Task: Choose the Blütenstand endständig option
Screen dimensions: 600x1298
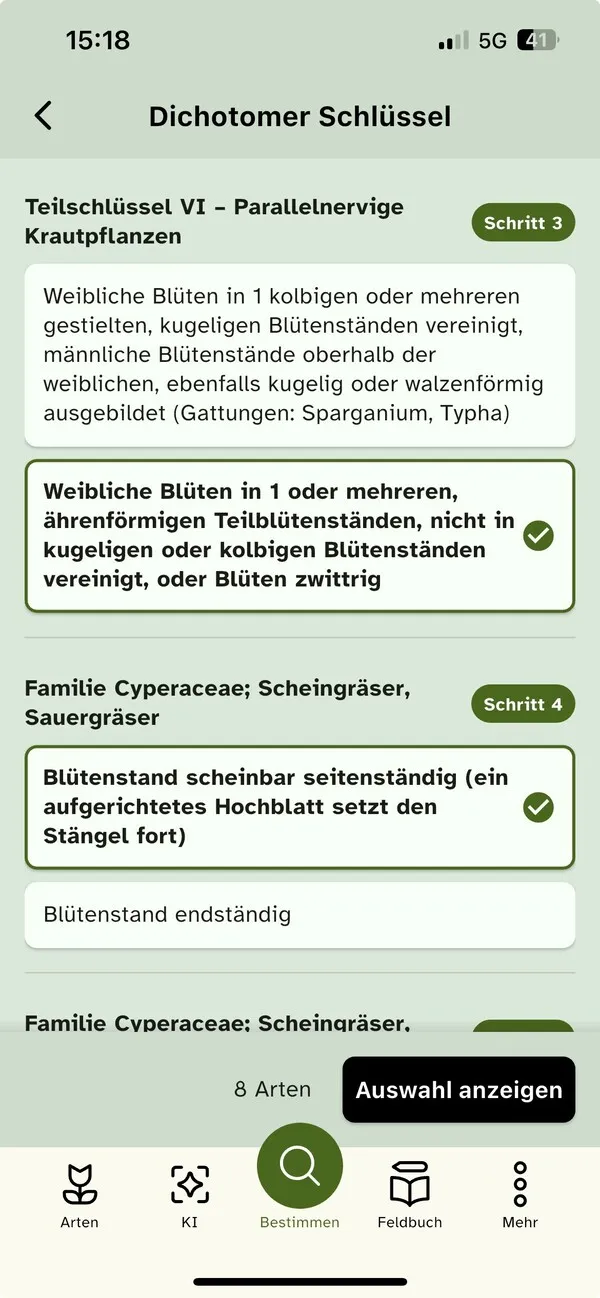Action: pyautogui.click(x=299, y=915)
